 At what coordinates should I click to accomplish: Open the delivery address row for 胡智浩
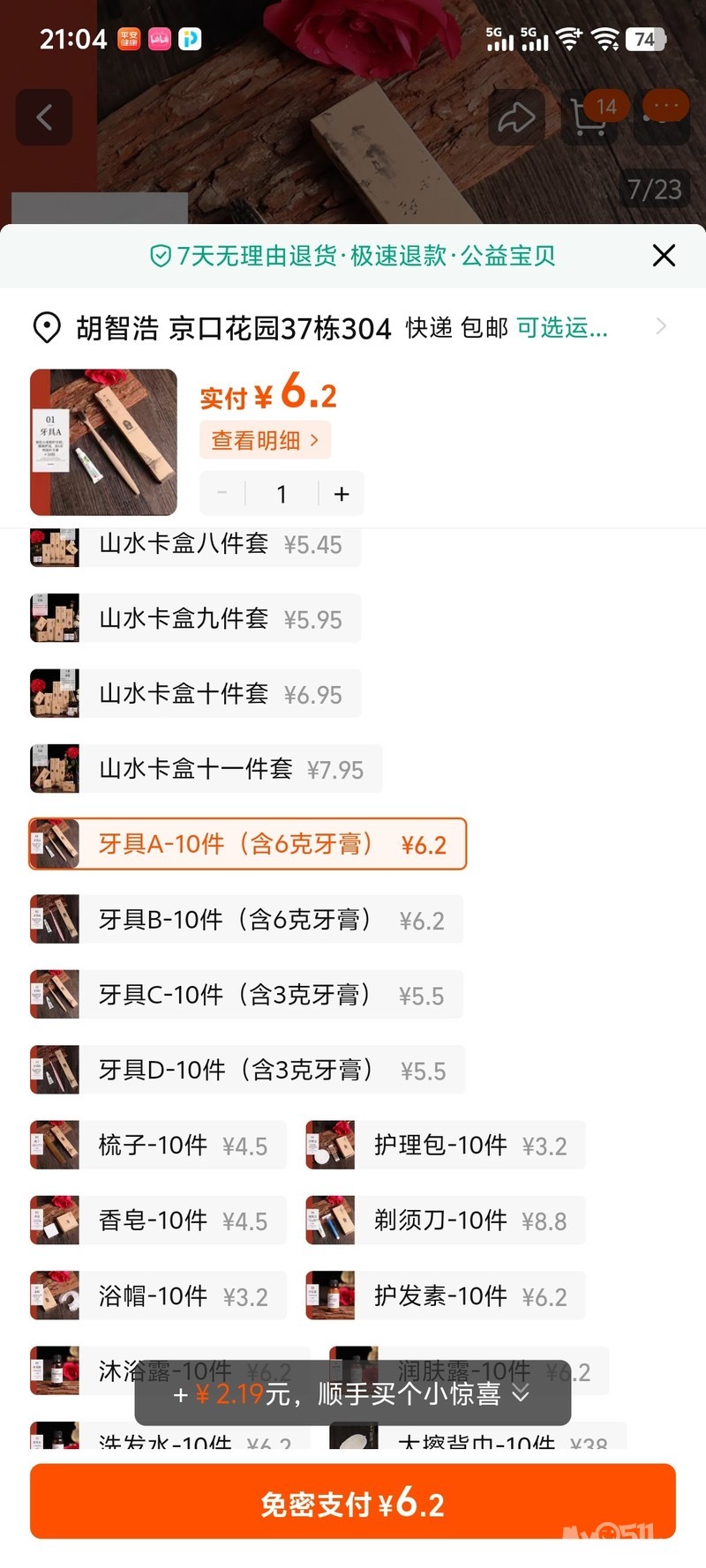[x=353, y=328]
